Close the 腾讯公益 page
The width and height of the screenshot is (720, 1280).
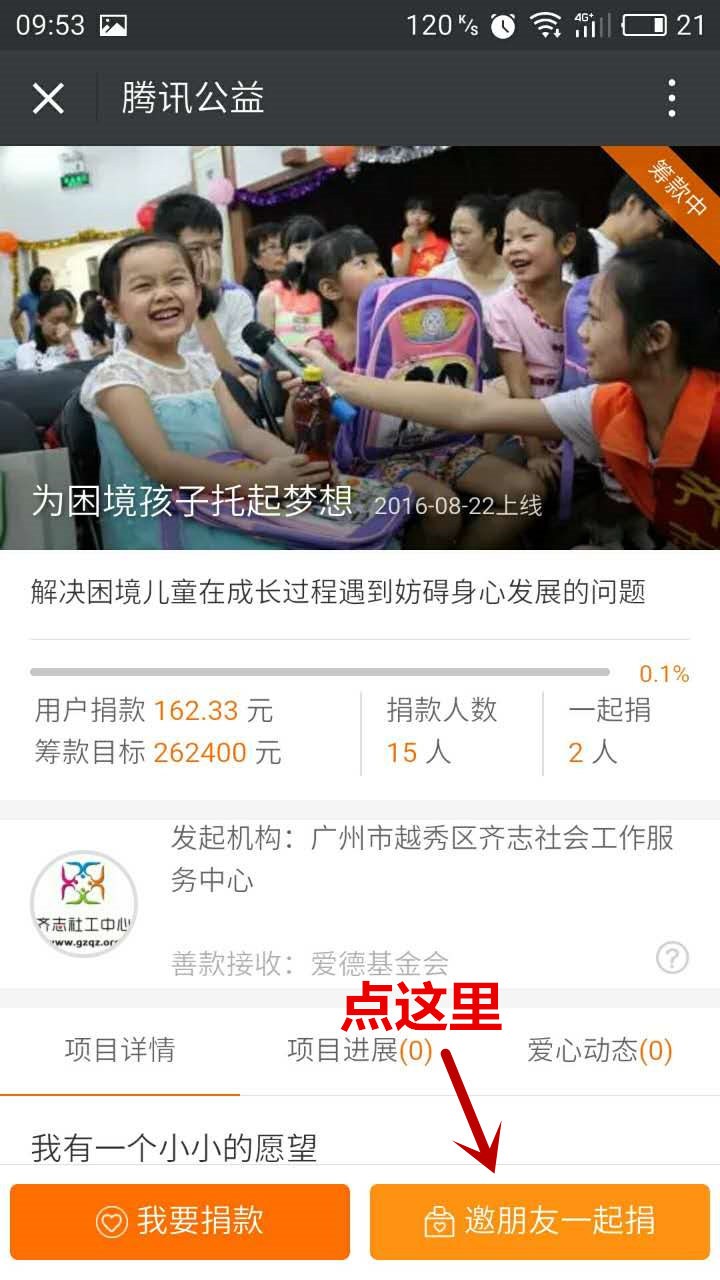tap(48, 98)
